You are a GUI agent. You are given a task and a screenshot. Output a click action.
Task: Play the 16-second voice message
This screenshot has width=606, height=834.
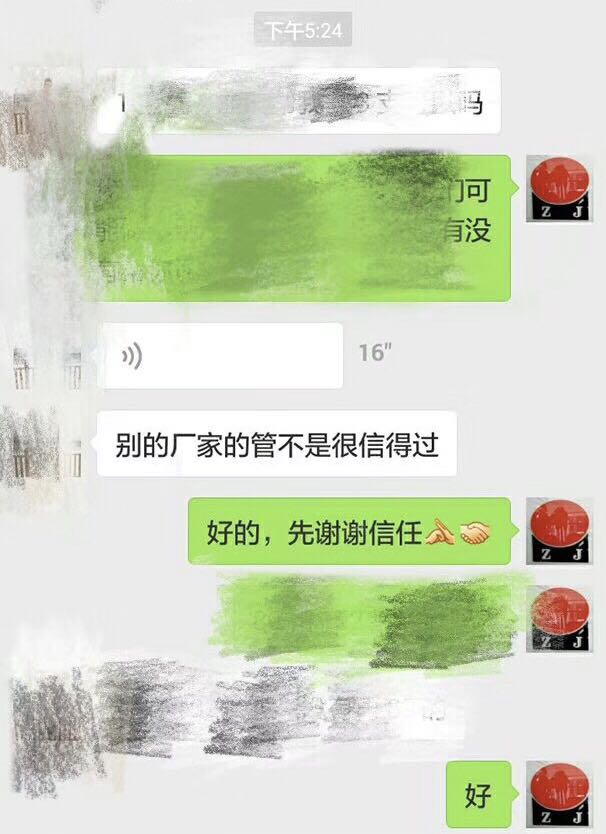(x=222, y=356)
